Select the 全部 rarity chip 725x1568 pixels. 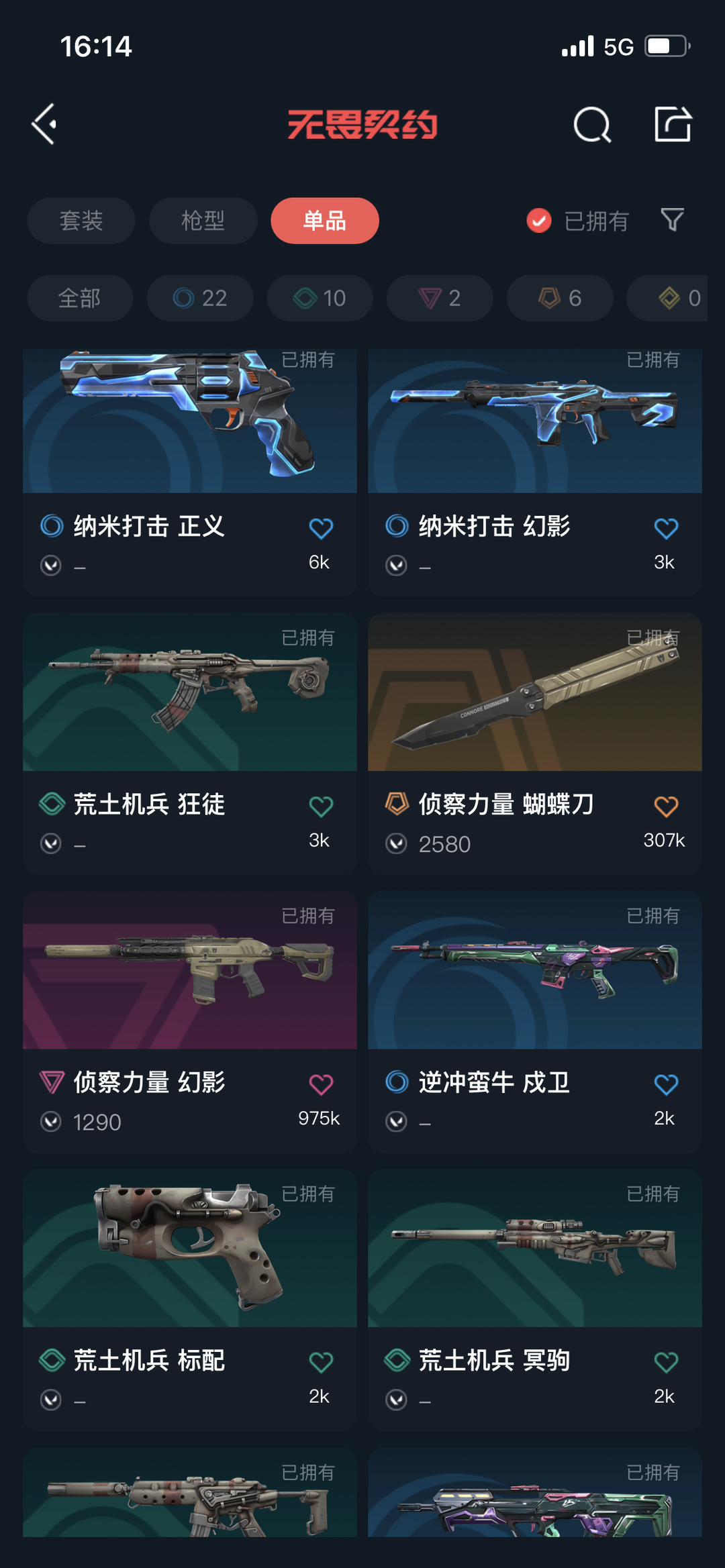pyautogui.click(x=80, y=298)
